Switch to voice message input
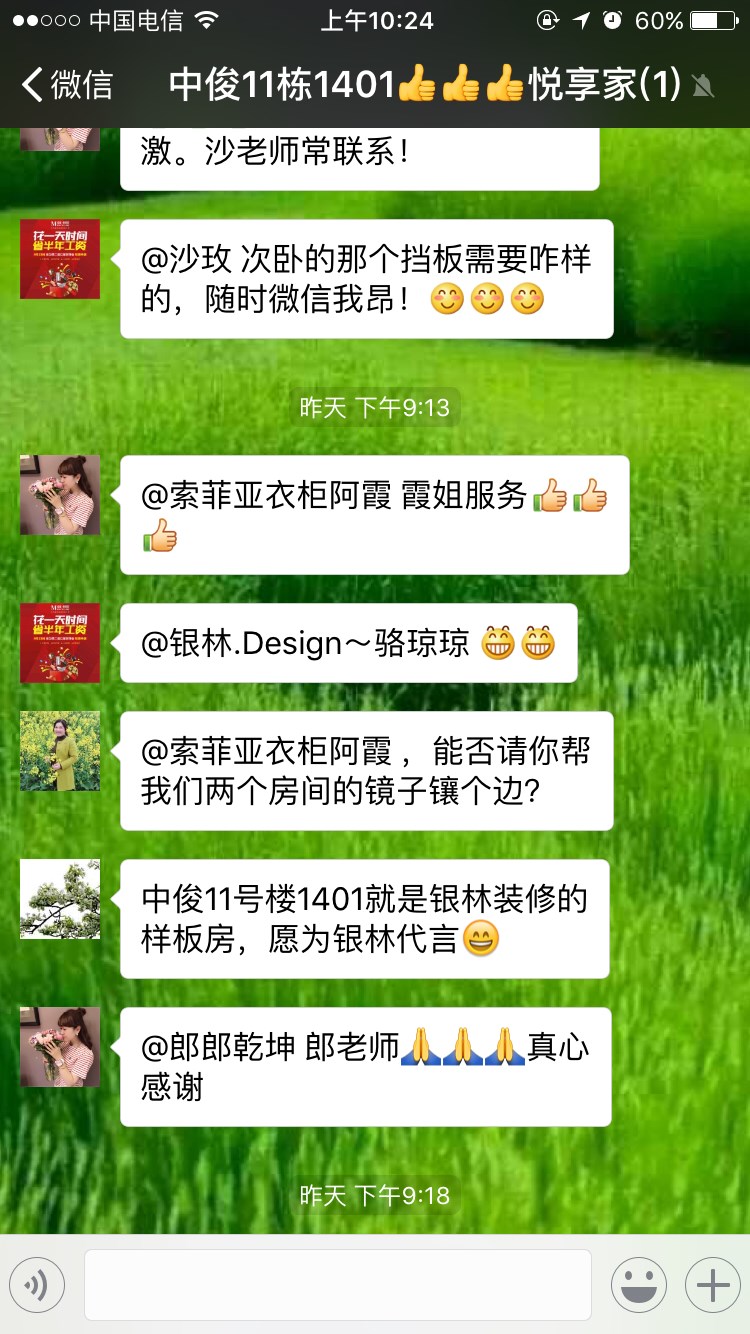 [x=37, y=1284]
